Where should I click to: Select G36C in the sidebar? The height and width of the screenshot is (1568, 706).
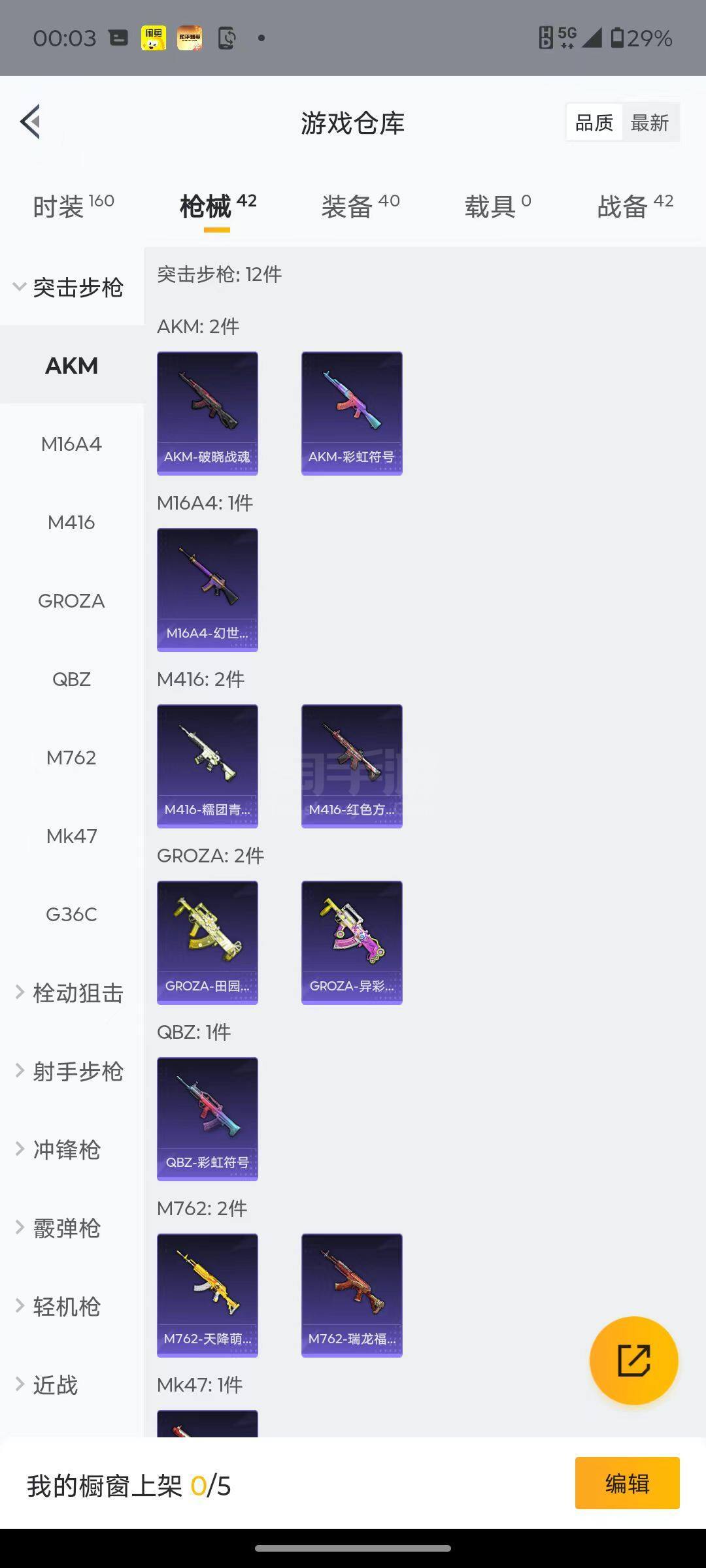tap(71, 915)
